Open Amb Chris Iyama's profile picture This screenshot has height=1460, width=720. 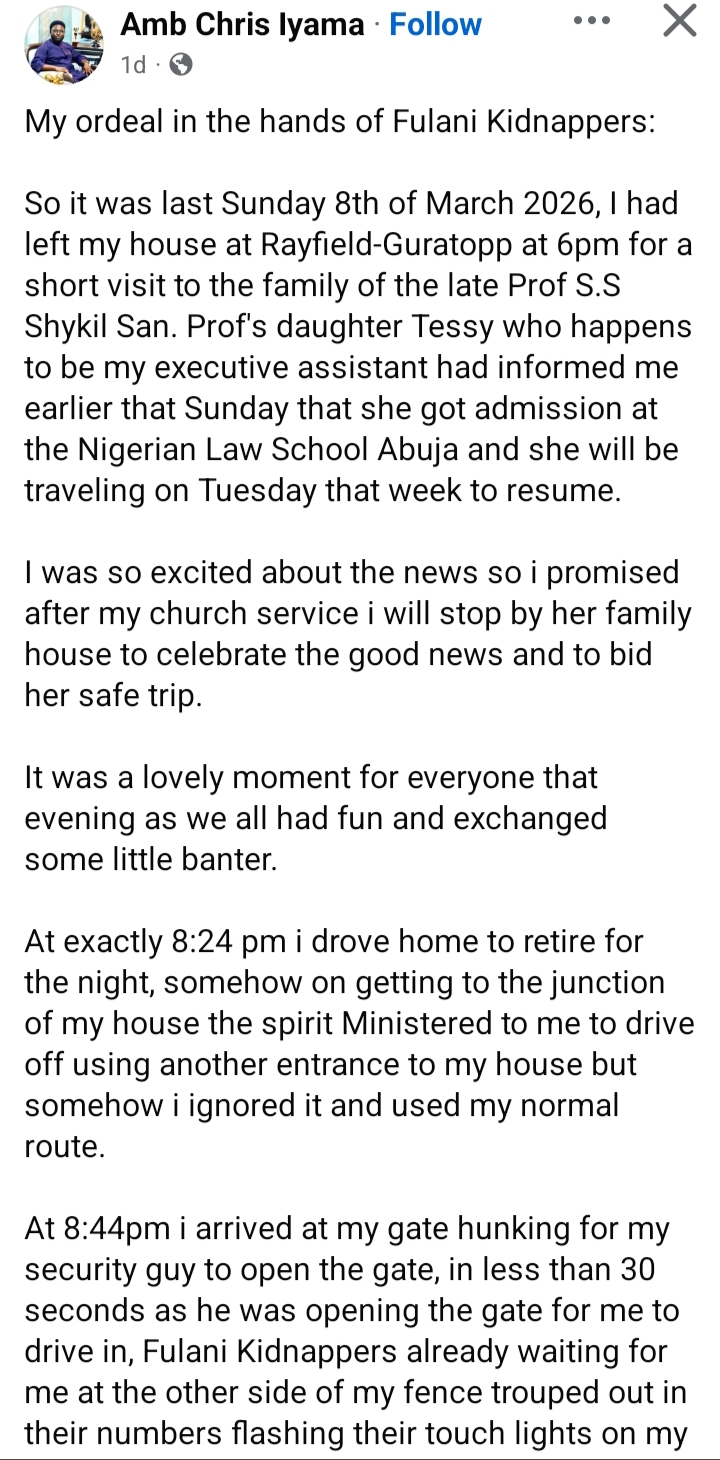(x=64, y=45)
